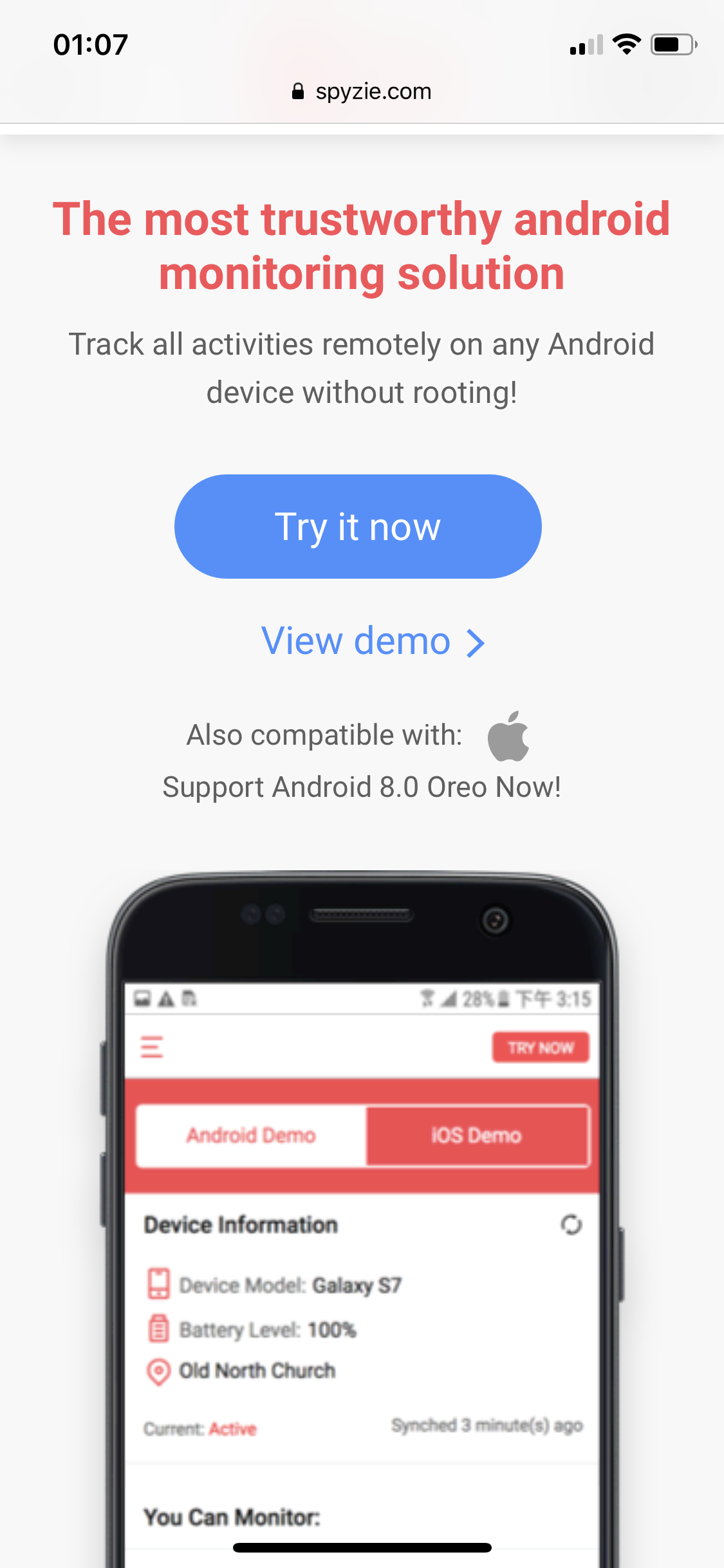Tap the Apple compatibility icon
This screenshot has width=724, height=1568.
(508, 736)
